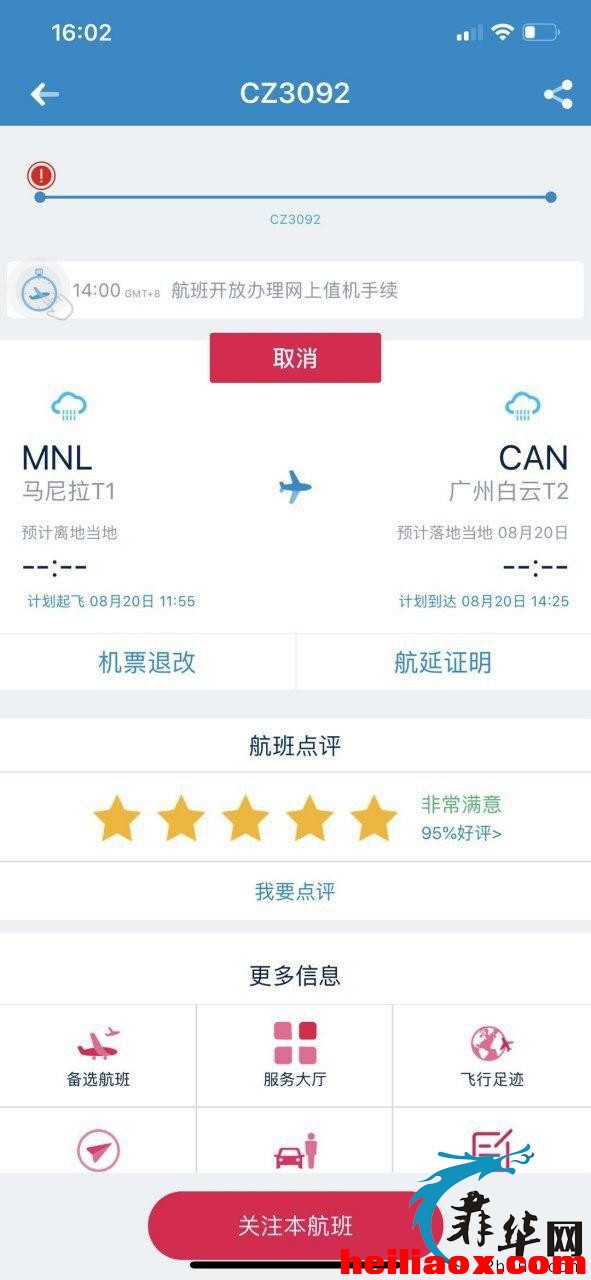Tap 我要点评 to write a review
The image size is (591, 1280).
295,892
